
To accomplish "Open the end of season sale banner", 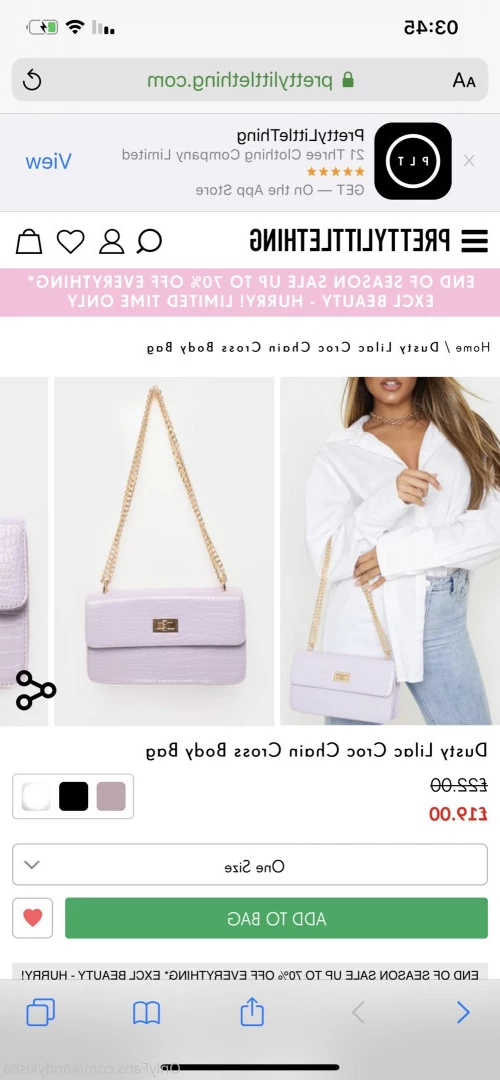I will click(x=250, y=292).
